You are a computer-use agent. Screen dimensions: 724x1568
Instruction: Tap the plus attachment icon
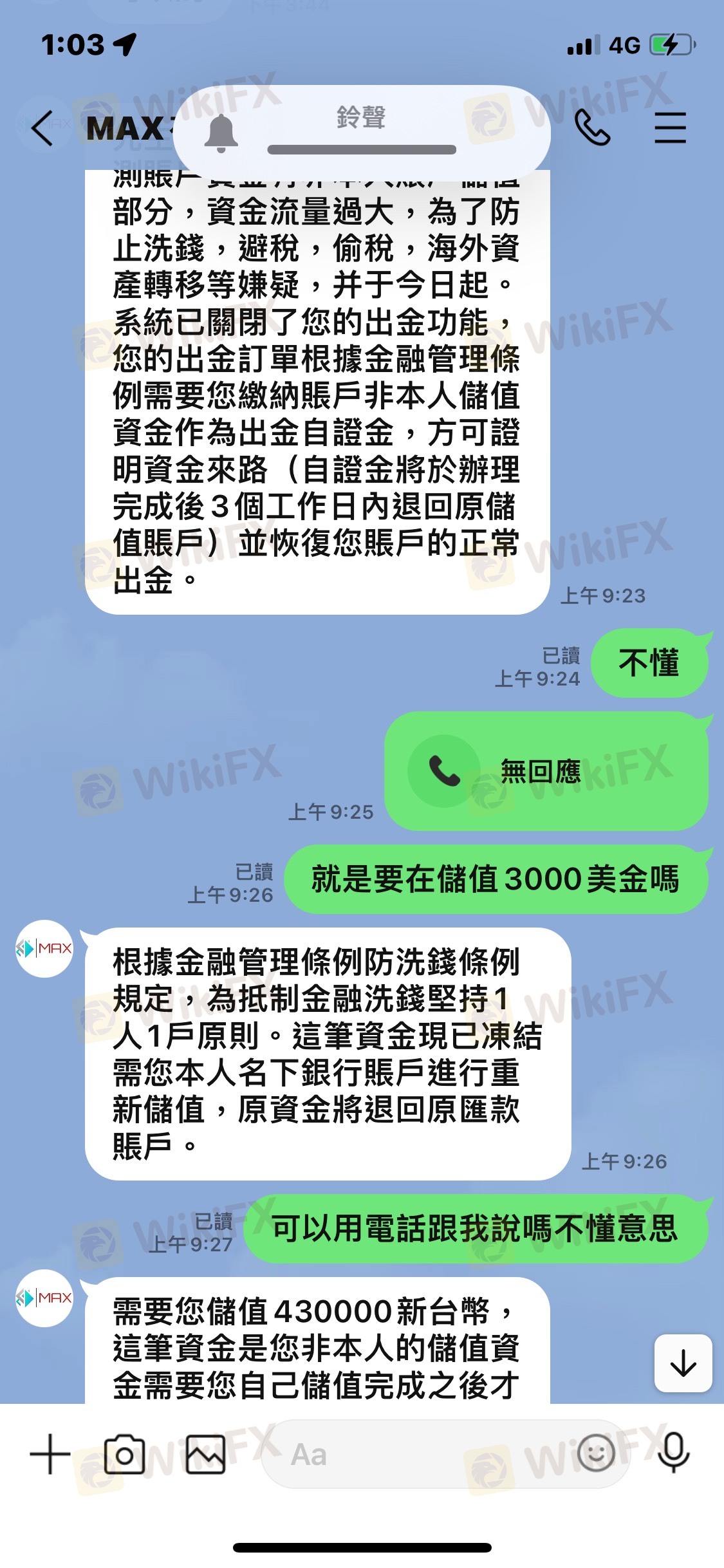click(50, 1454)
